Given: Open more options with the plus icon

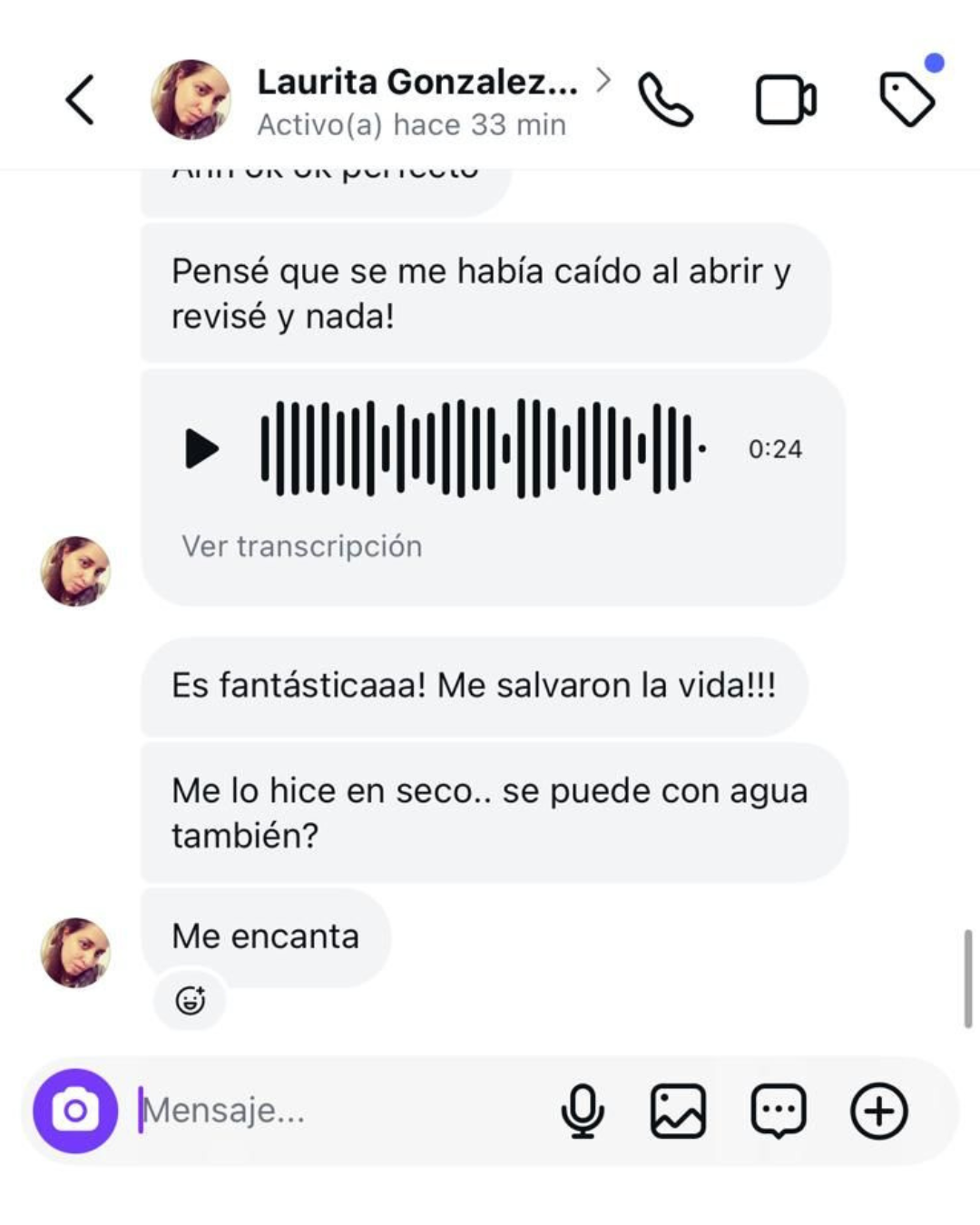Looking at the screenshot, I should [x=878, y=1111].
